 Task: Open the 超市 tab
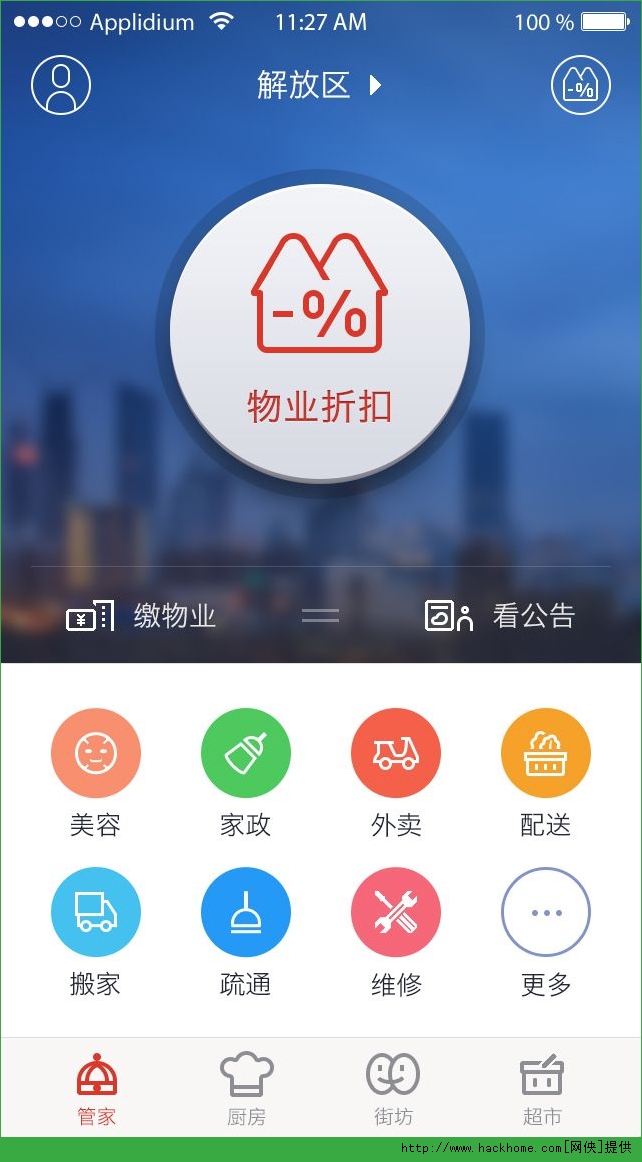pos(542,1089)
